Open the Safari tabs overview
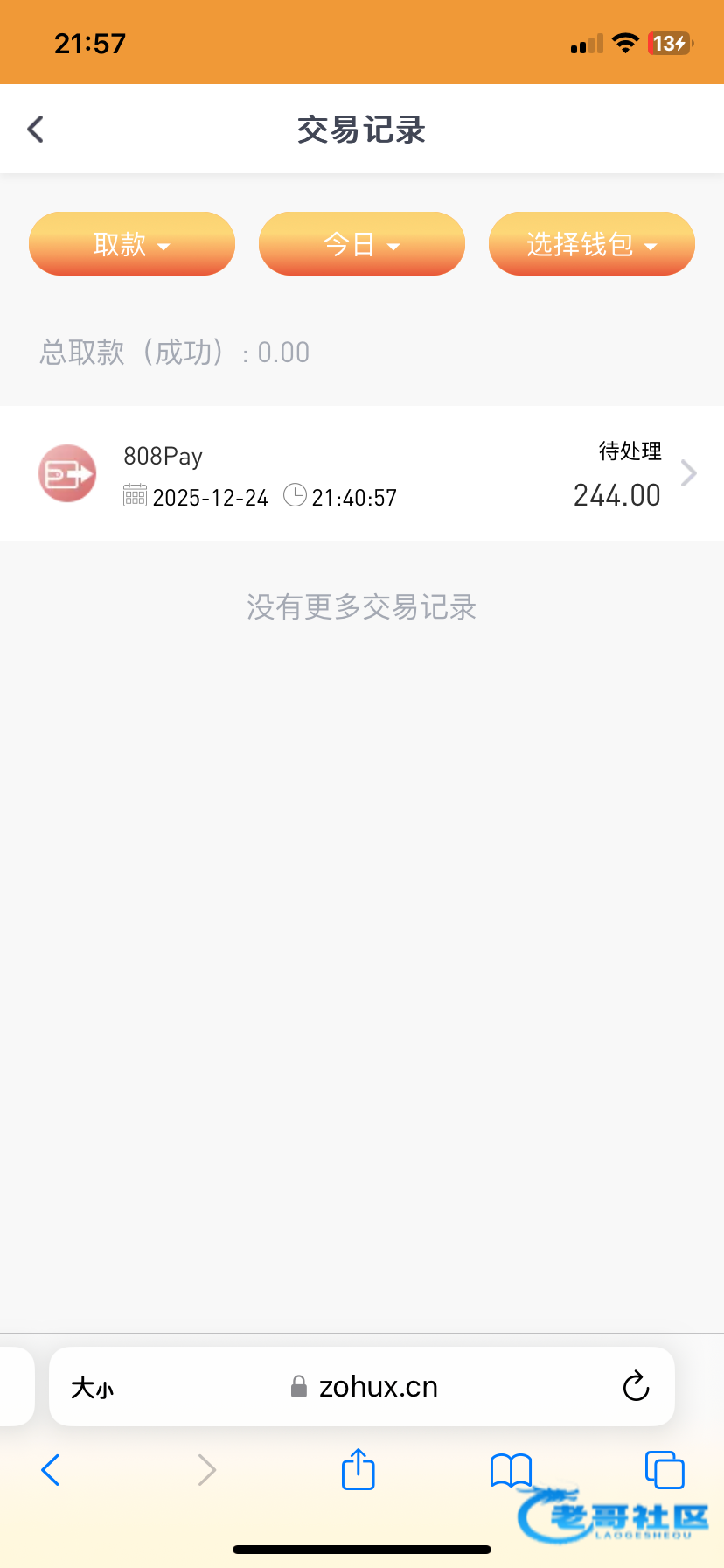The width and height of the screenshot is (724, 1568). 665,1469
